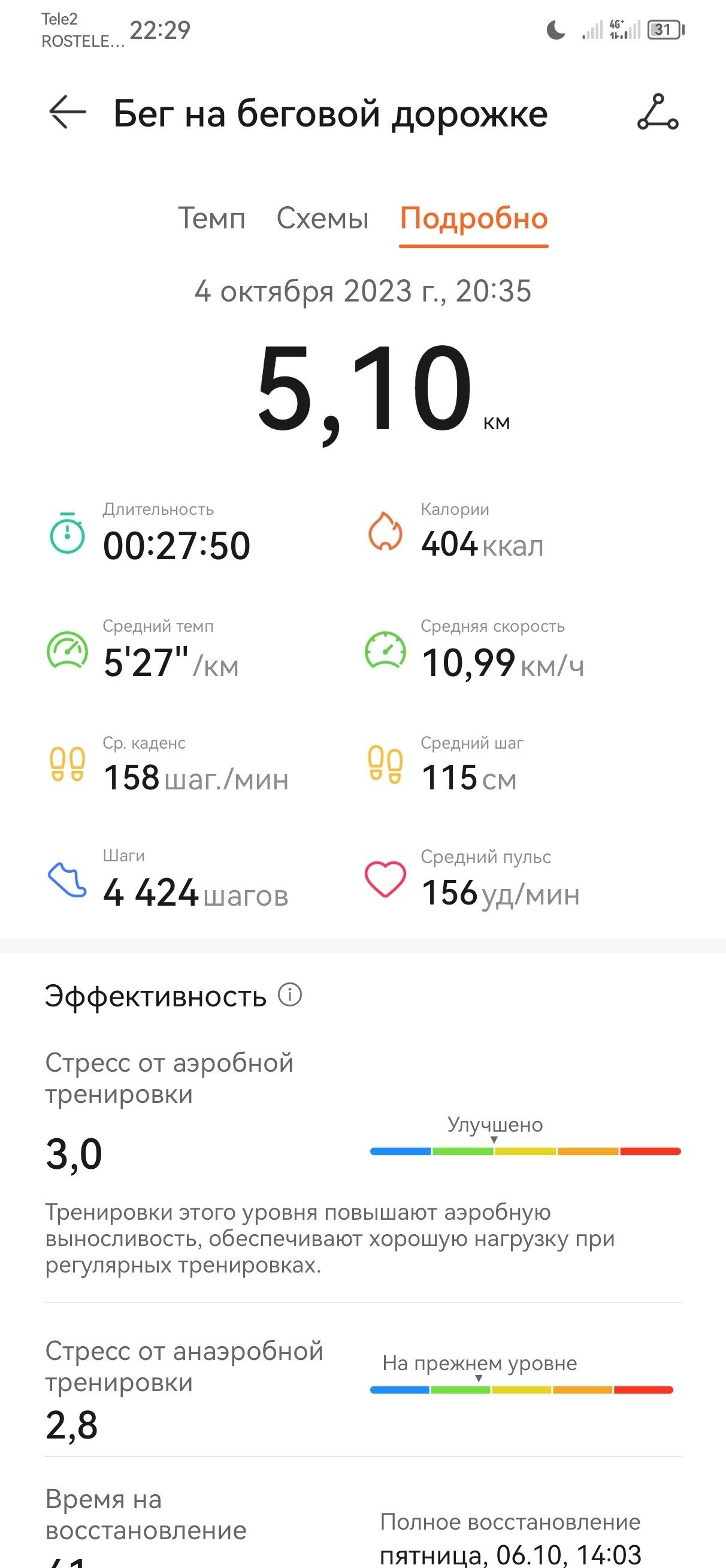Image resolution: width=726 pixels, height=1568 pixels.
Task: Open the route share icon
Action: tap(658, 112)
